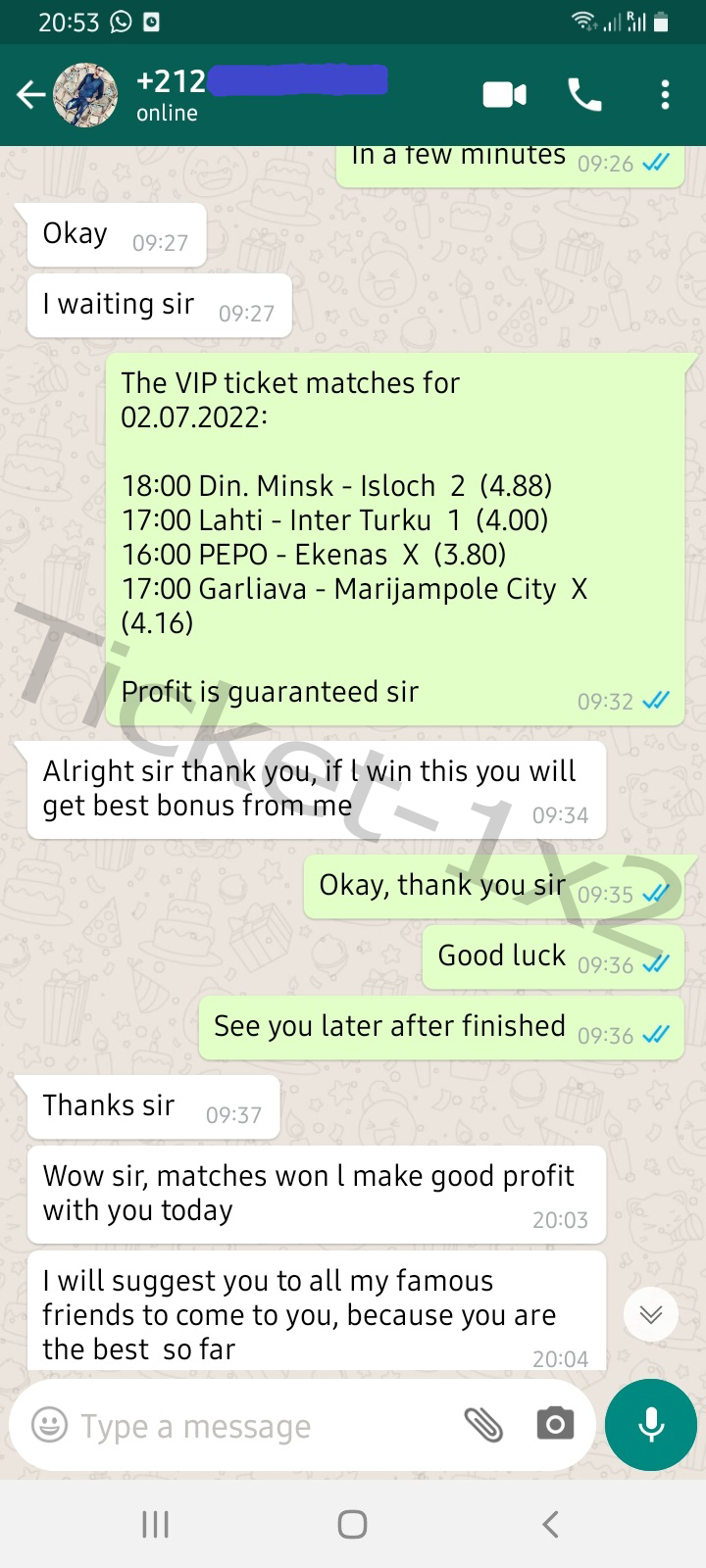Go back to the chat list
706x1568 pixels.
coord(31,95)
